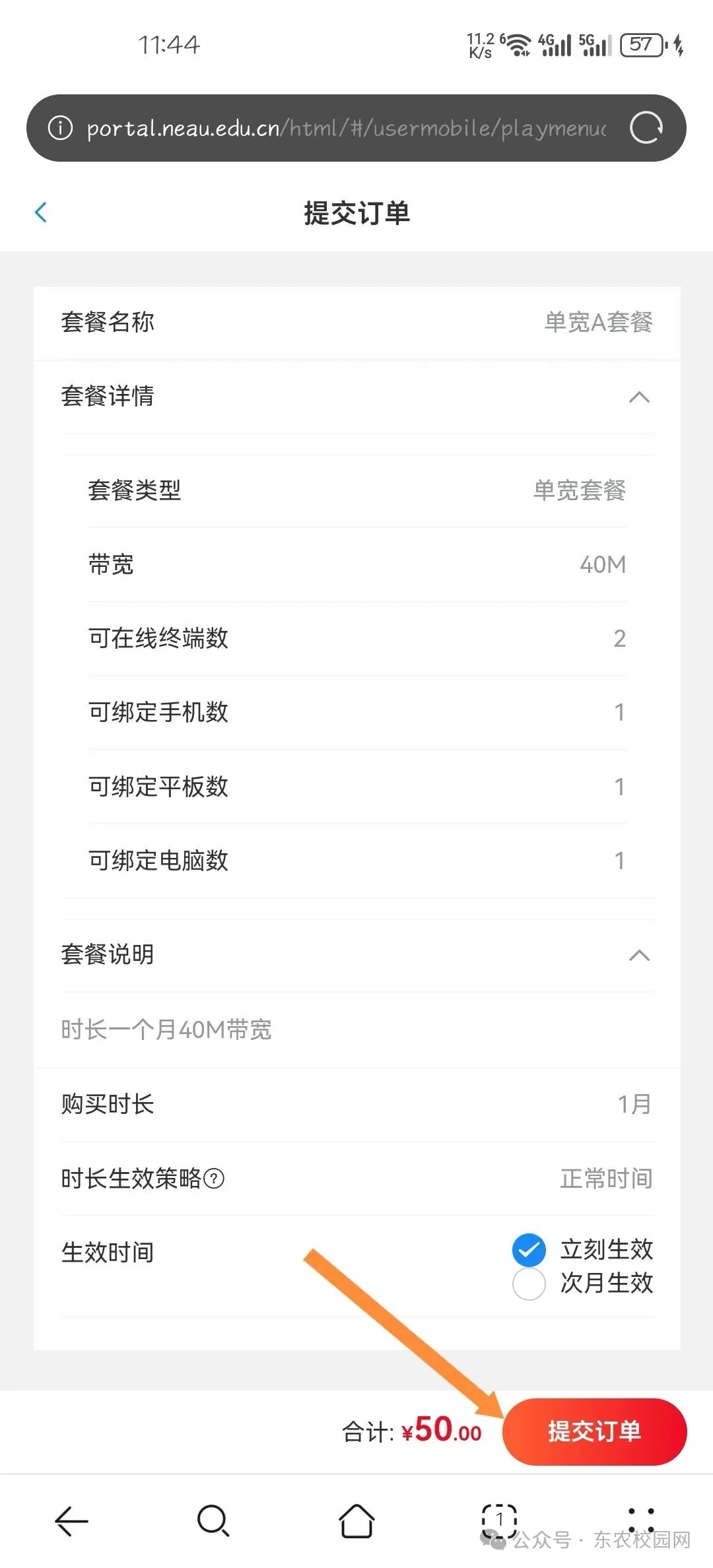Open the browser tabs switcher
The width and height of the screenshot is (713, 1568).
(x=499, y=1520)
